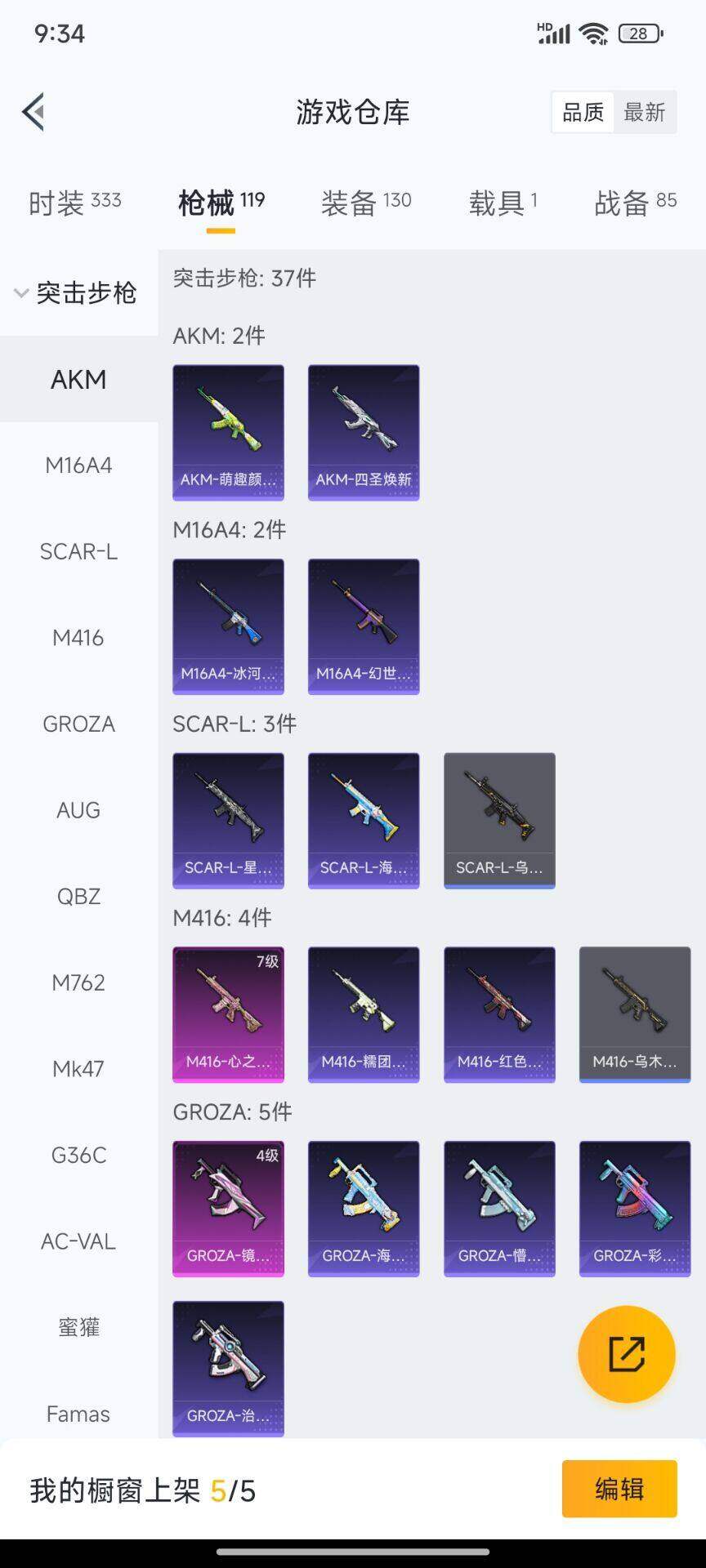This screenshot has width=706, height=1568.
Task: Tap the orange share floating button
Action: 626,1354
